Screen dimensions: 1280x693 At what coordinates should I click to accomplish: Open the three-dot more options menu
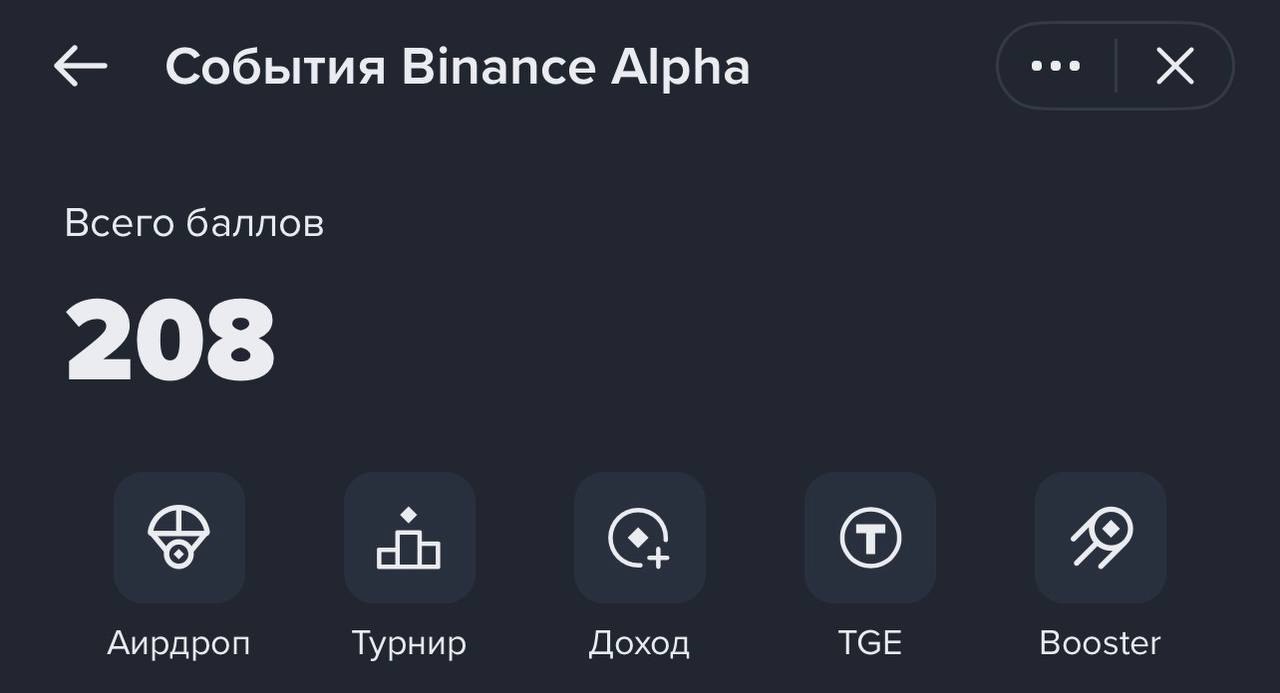1056,67
